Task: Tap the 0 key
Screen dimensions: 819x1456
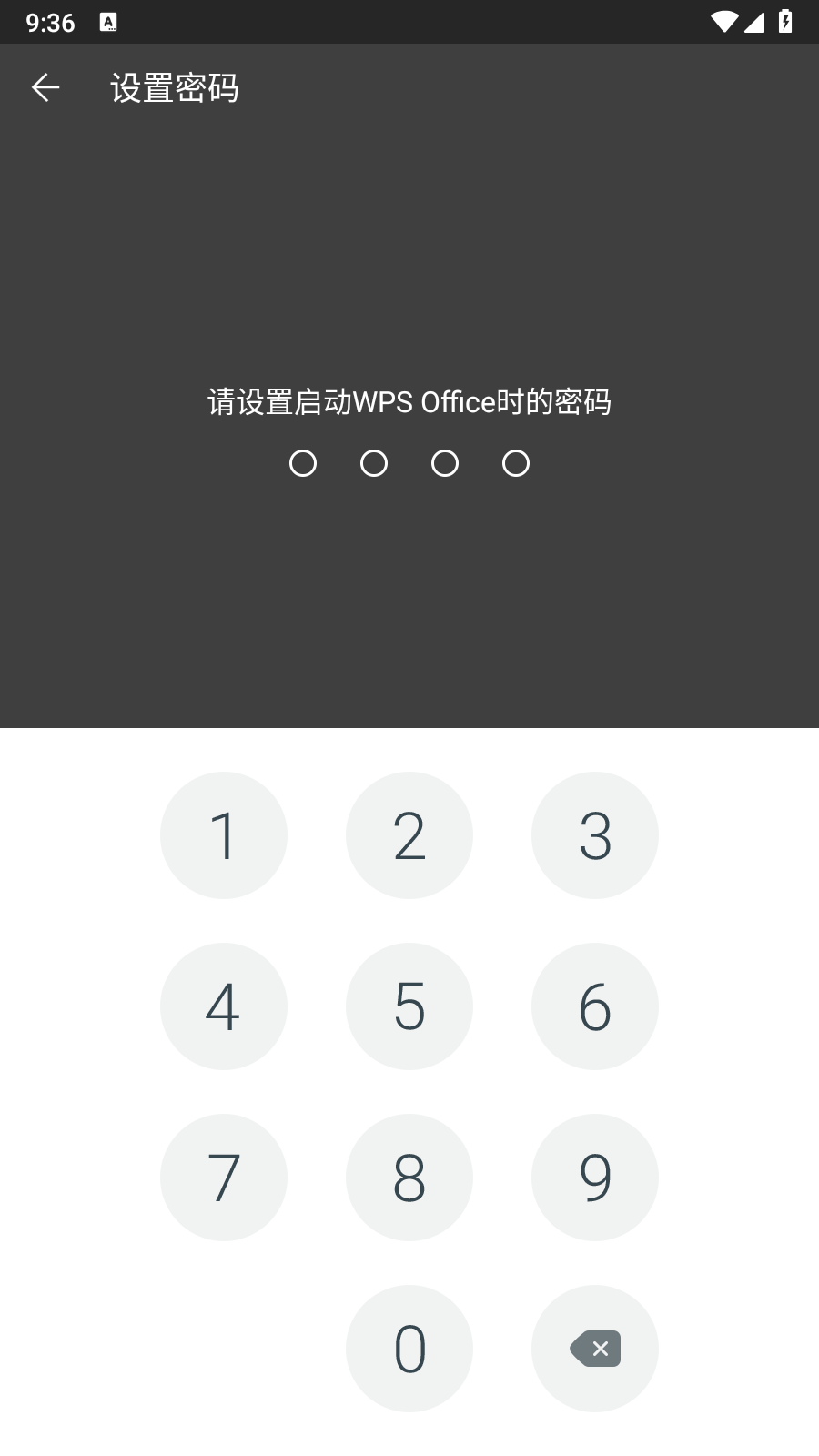Action: click(x=409, y=1349)
